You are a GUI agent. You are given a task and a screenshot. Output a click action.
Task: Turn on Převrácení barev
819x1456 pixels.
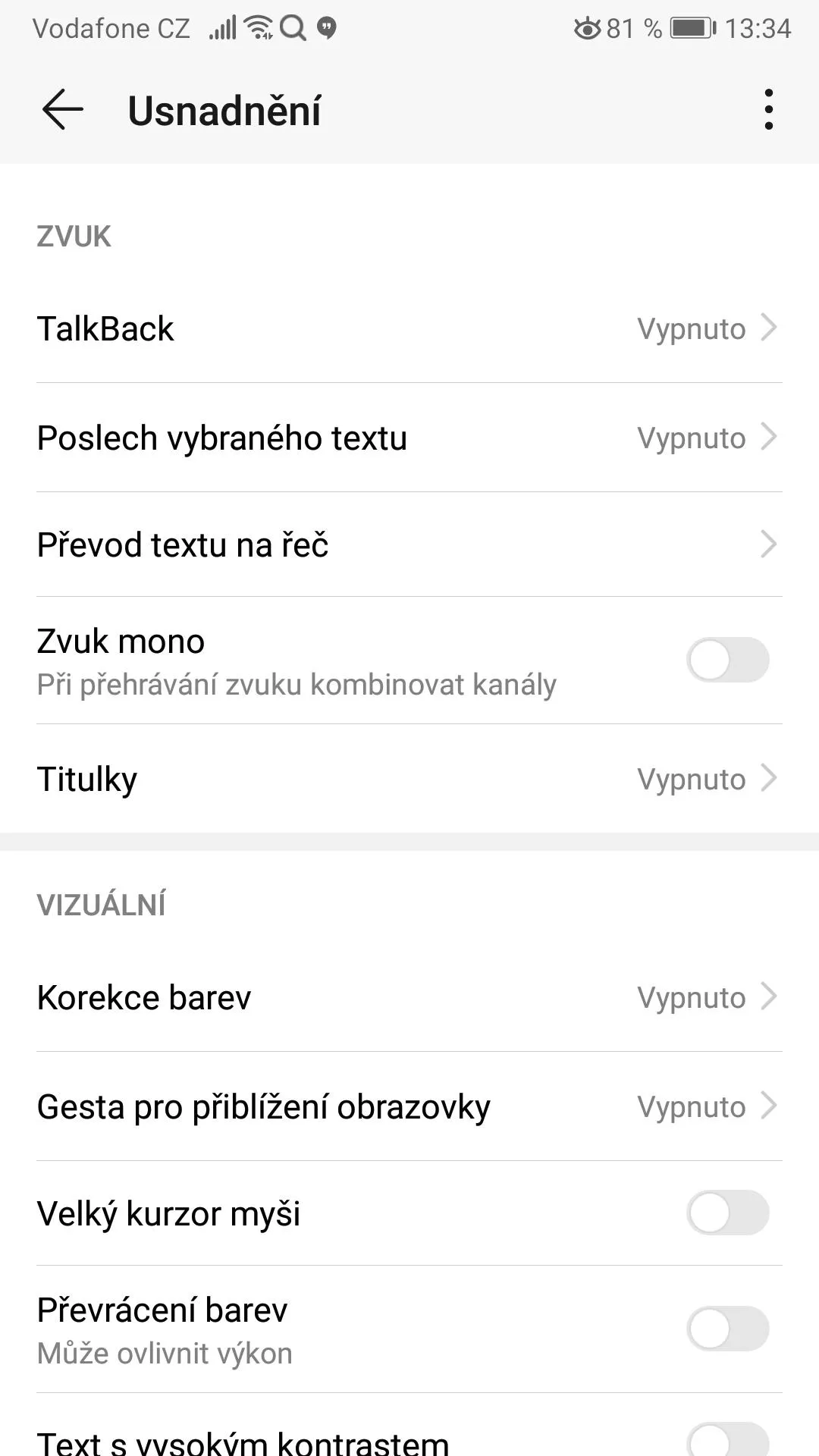click(x=728, y=1329)
